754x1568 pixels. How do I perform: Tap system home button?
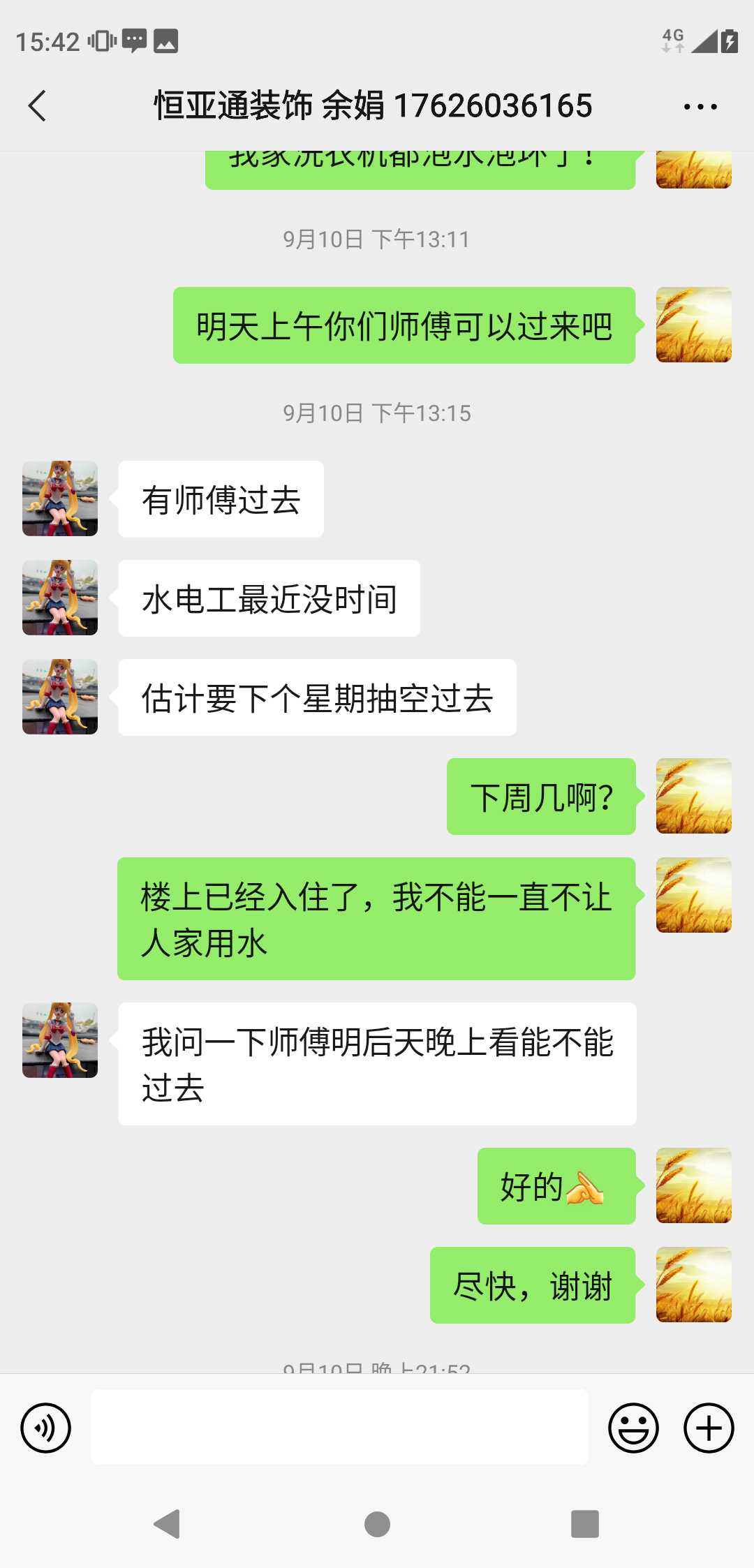point(377,1524)
